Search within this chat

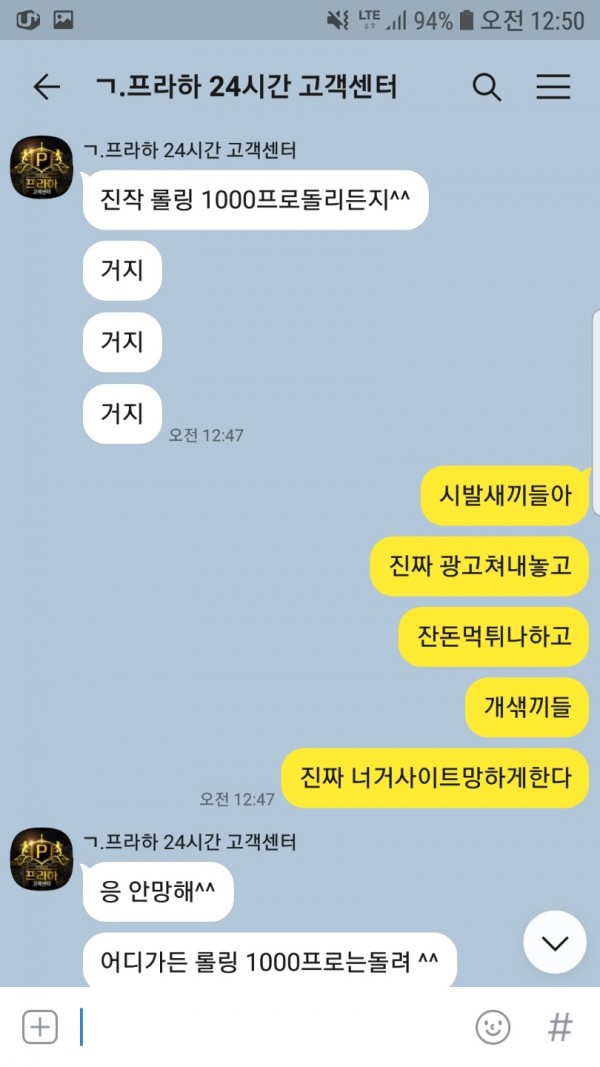pyautogui.click(x=486, y=87)
